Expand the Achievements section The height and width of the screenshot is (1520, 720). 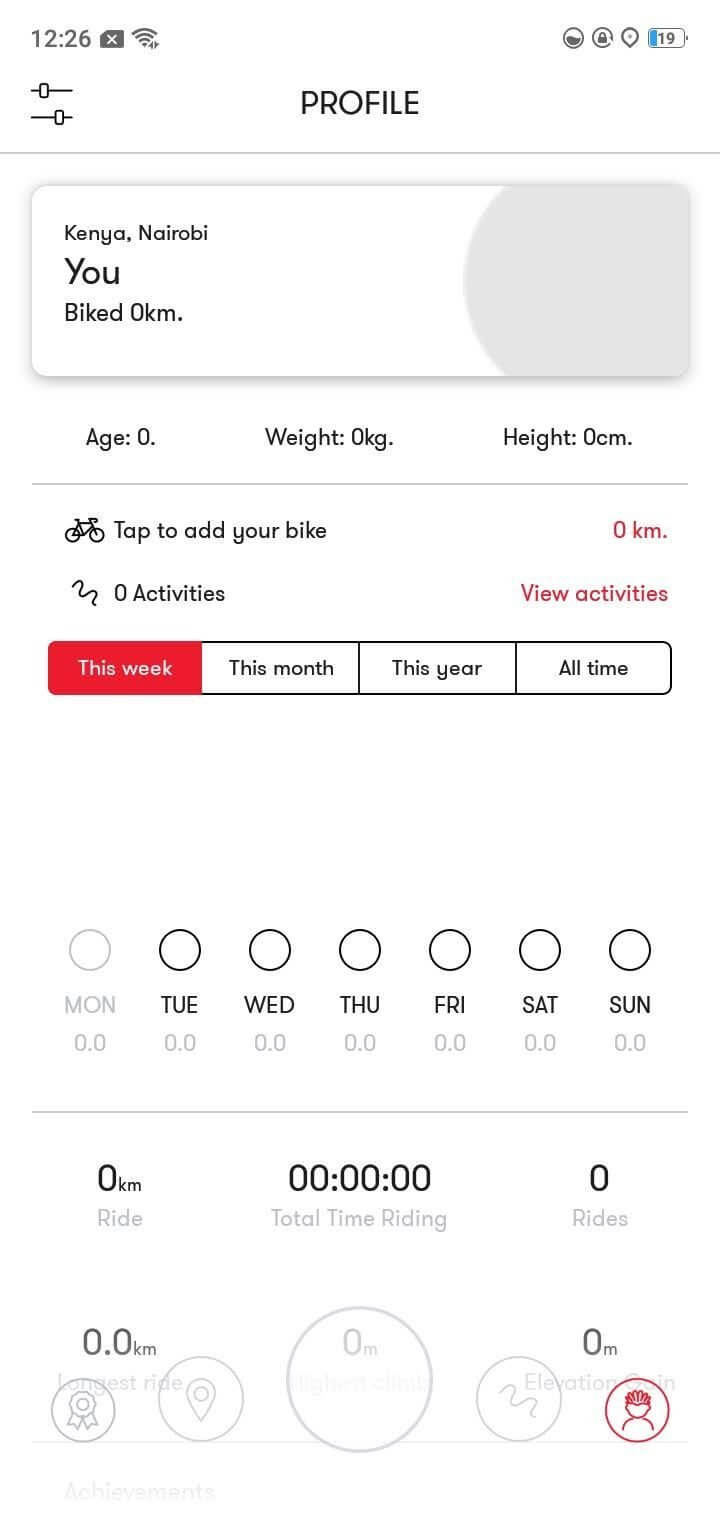click(x=139, y=1490)
